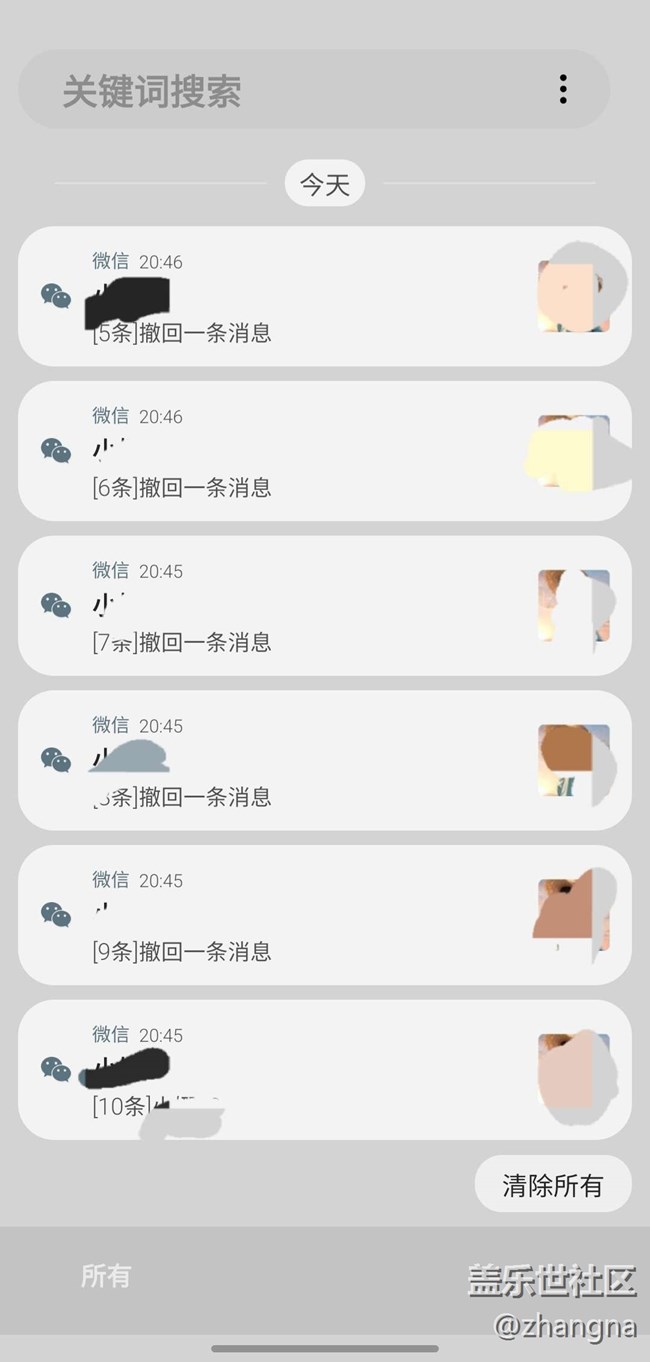Tap 清除所有 to clear all notifications
650x1362 pixels.
(552, 1185)
